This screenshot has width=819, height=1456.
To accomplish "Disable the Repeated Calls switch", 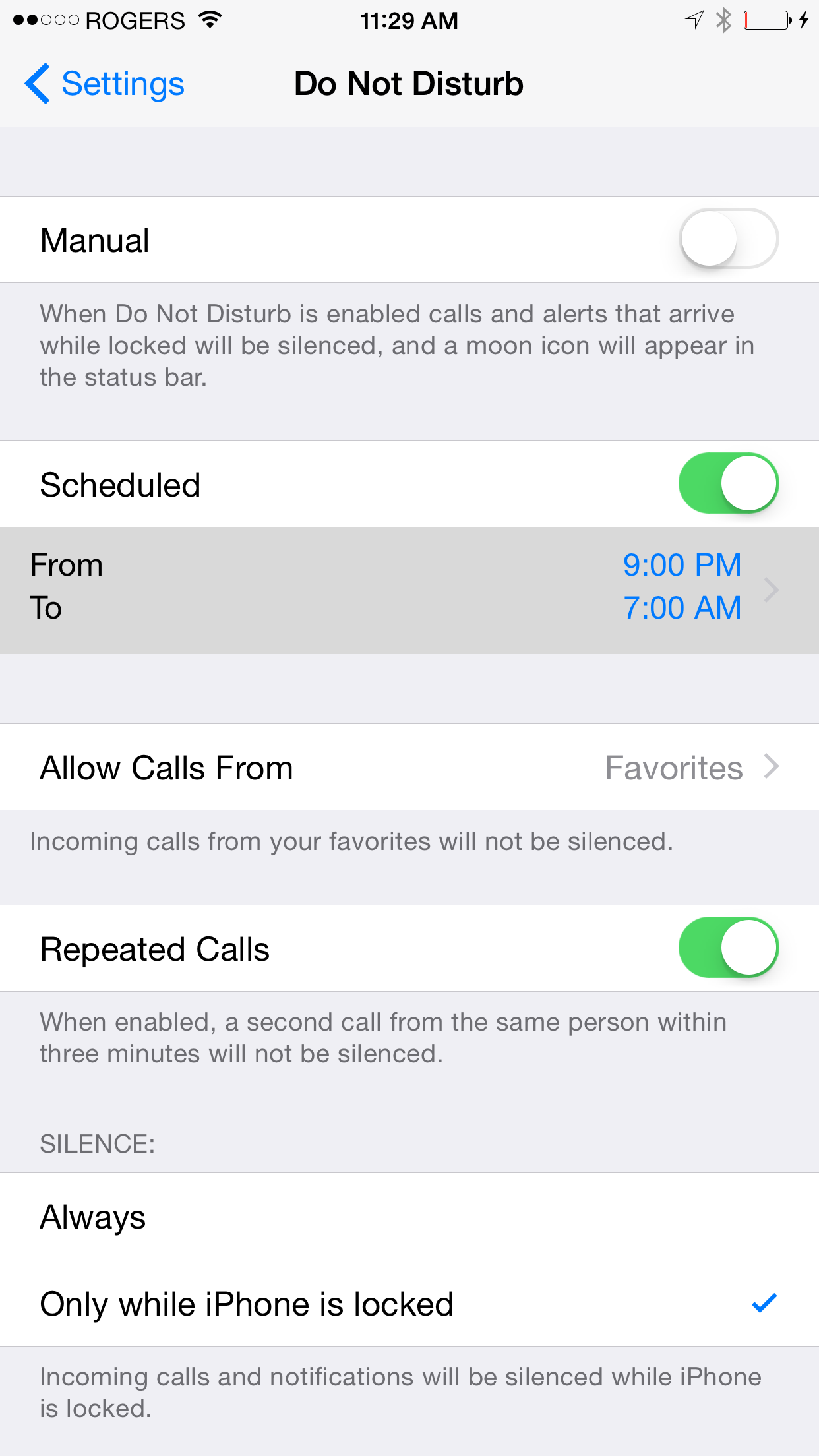I will coord(728,948).
